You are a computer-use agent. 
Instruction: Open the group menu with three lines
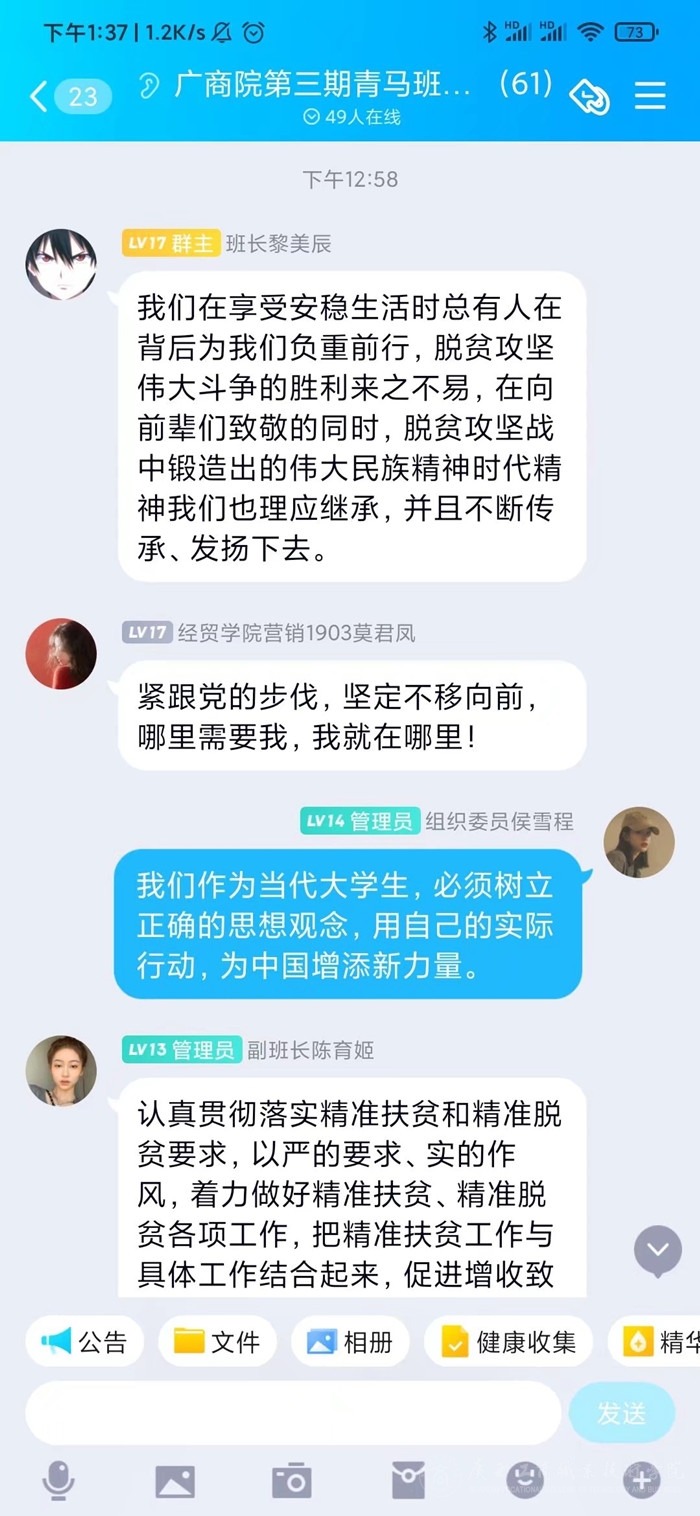650,95
